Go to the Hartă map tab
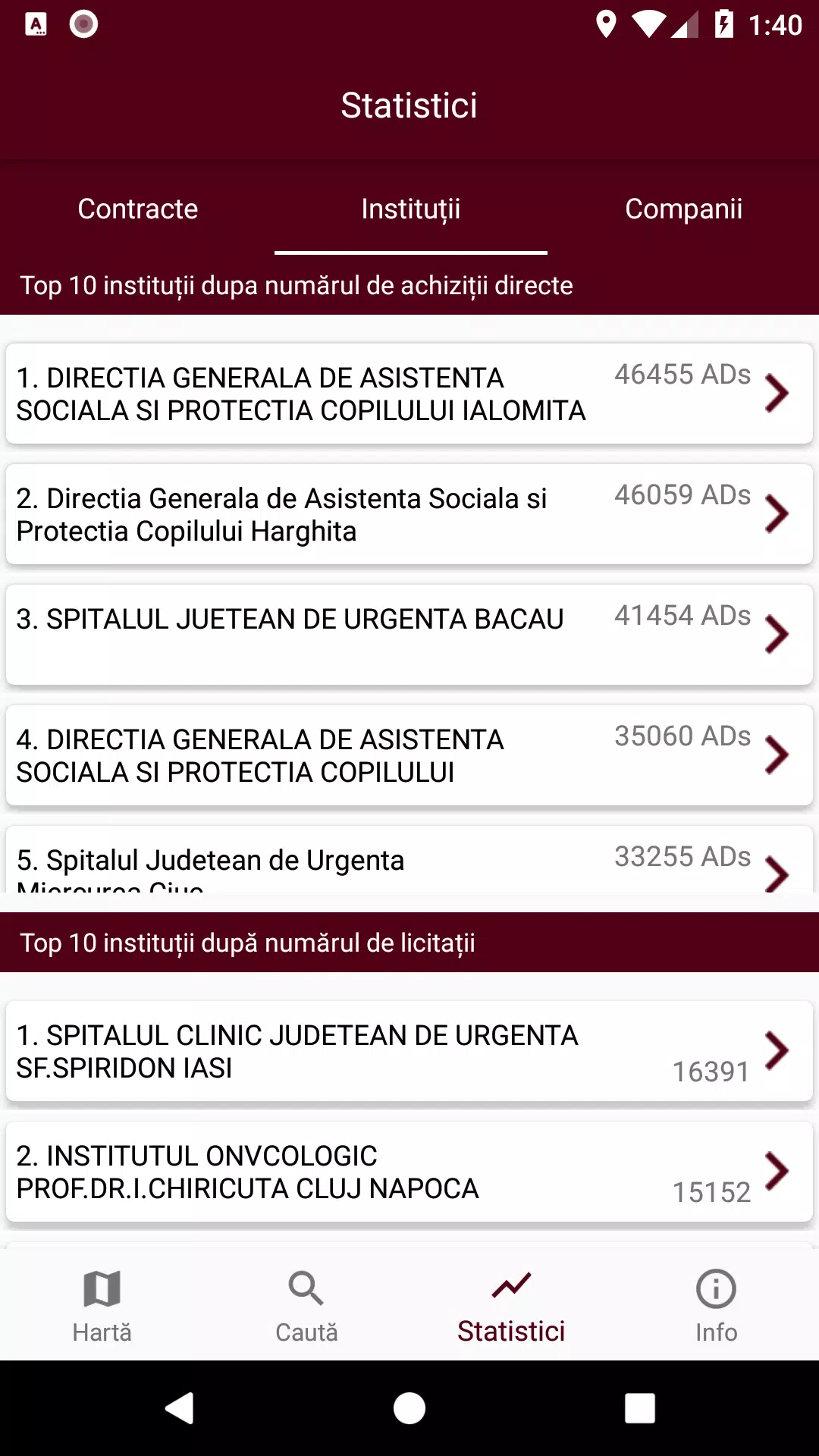Viewport: 819px width, 1456px height. click(102, 1306)
